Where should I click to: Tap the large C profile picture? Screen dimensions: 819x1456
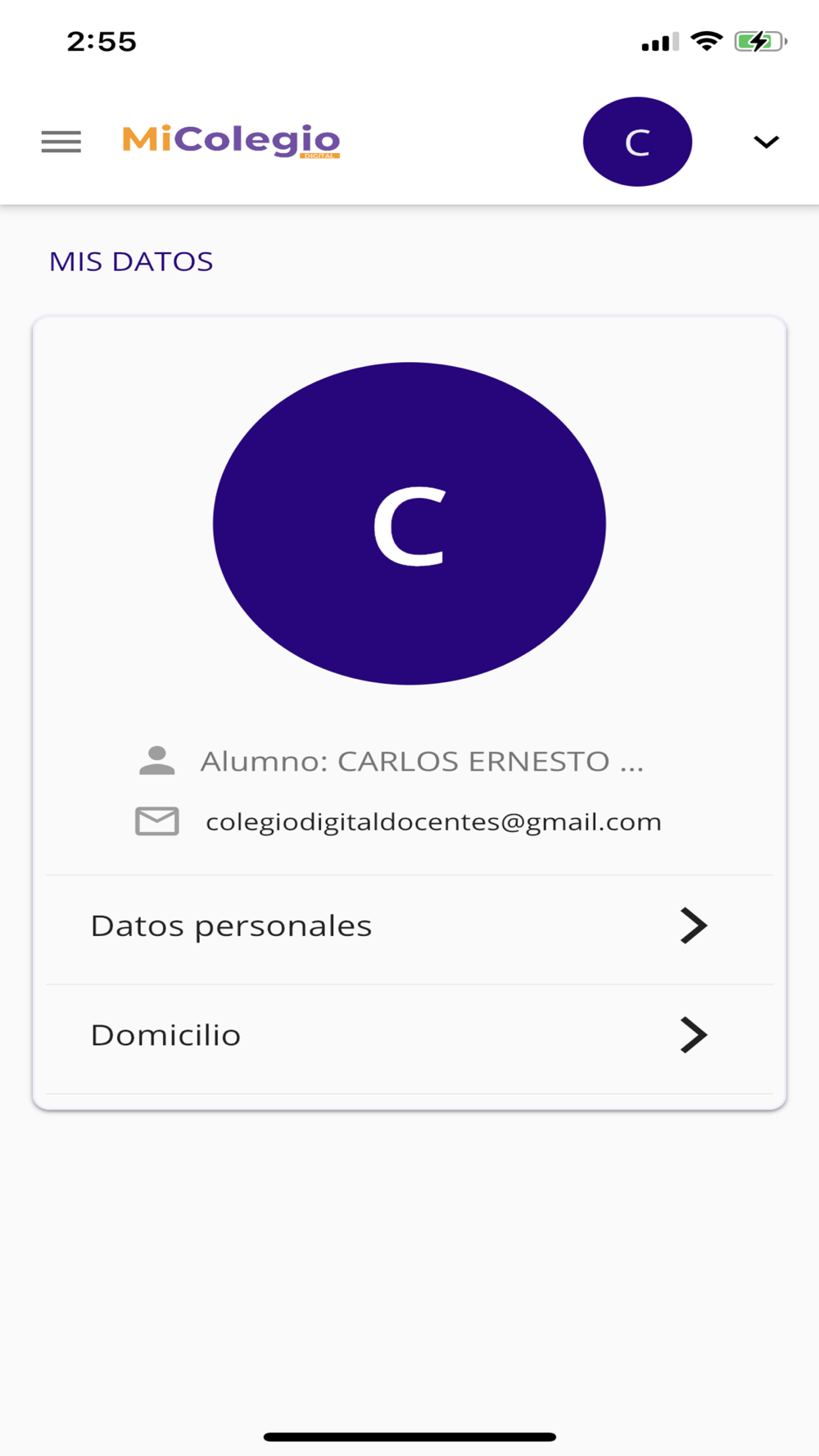409,523
